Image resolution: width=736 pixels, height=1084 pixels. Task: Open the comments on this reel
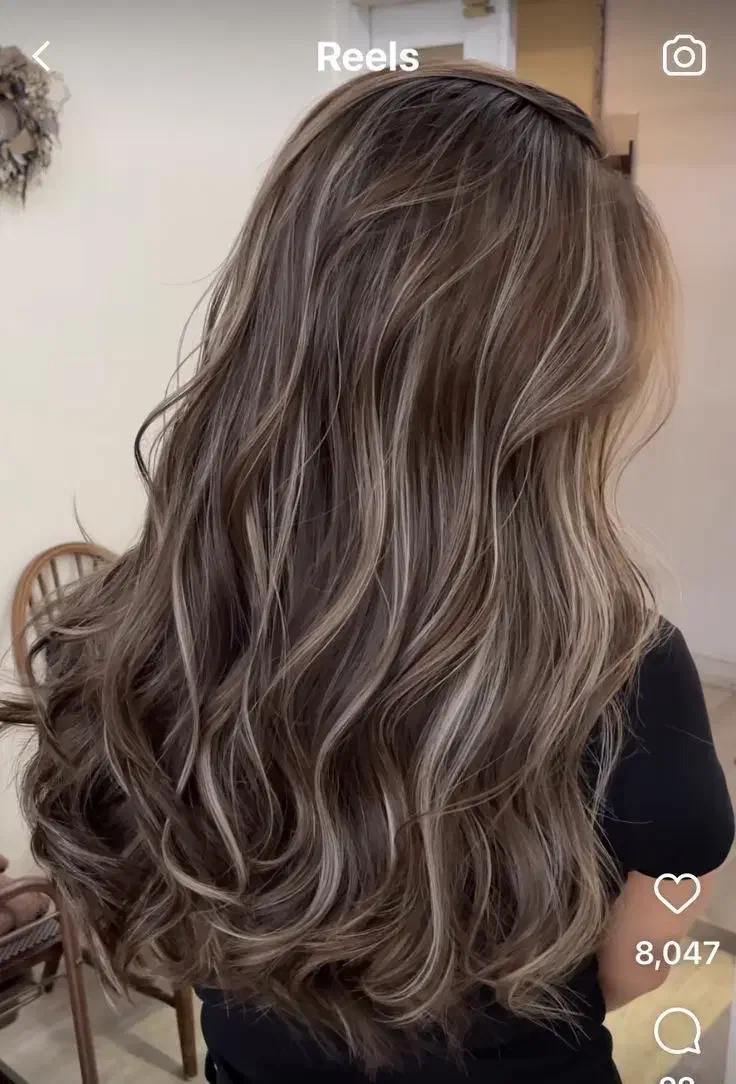coord(677,1031)
